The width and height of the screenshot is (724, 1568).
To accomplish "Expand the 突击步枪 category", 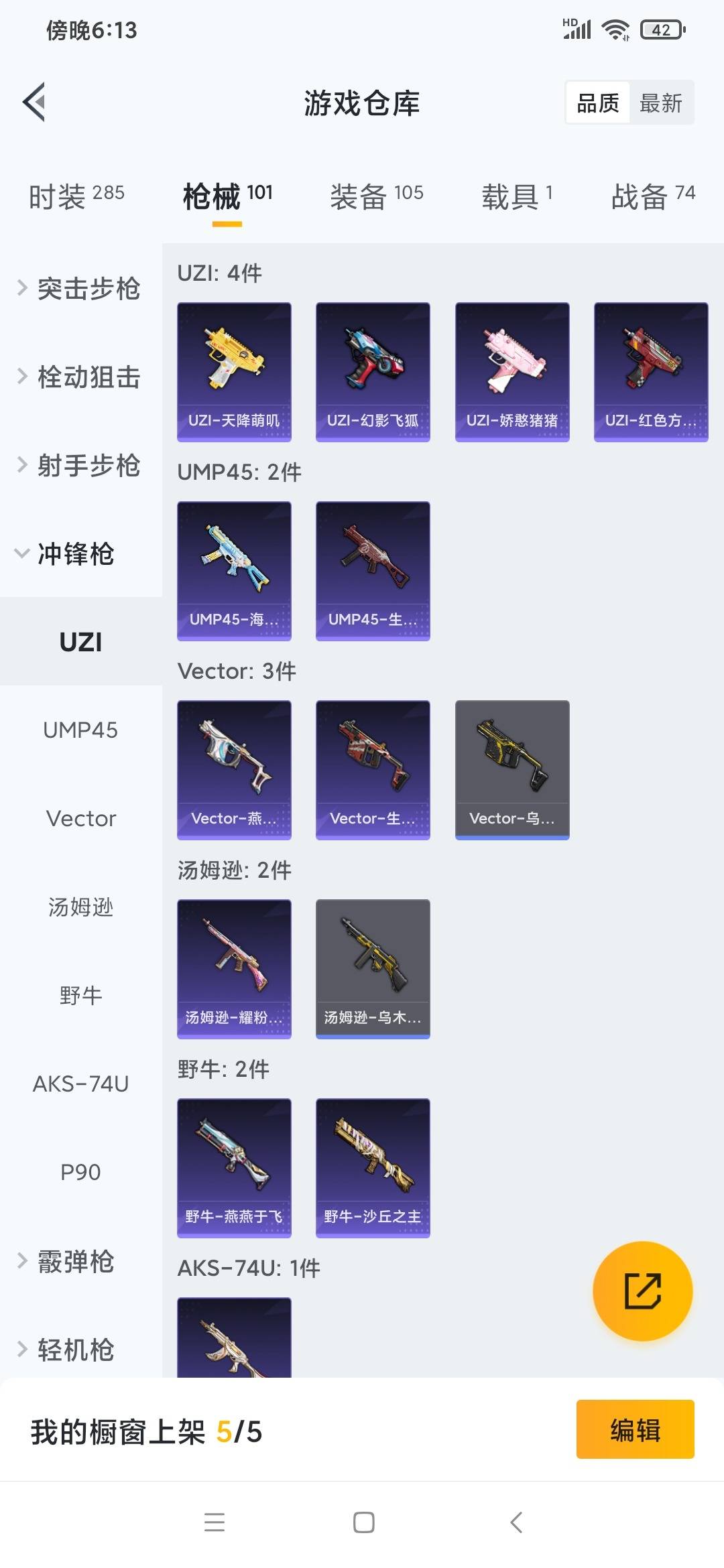I will click(x=80, y=289).
